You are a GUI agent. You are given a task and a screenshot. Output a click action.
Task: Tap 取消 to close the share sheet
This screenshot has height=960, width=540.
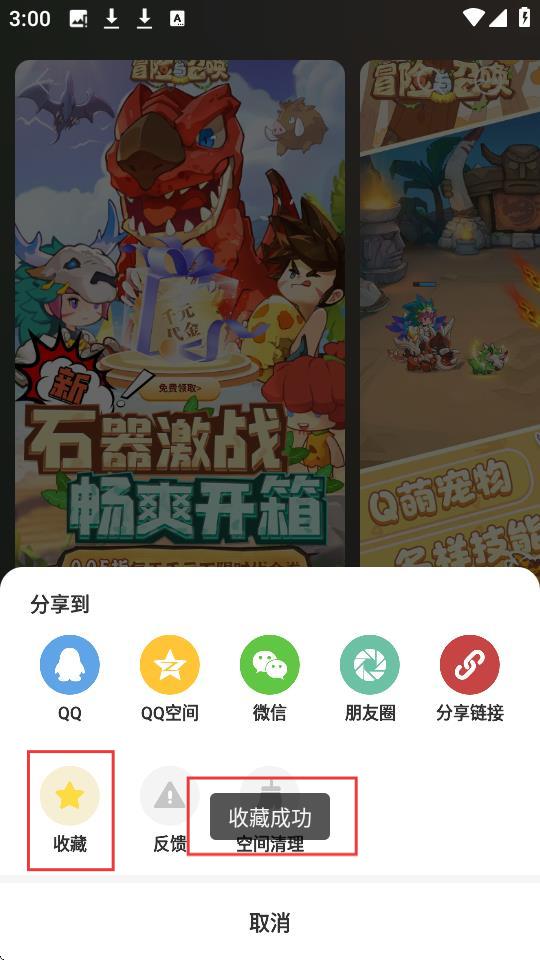point(269,922)
